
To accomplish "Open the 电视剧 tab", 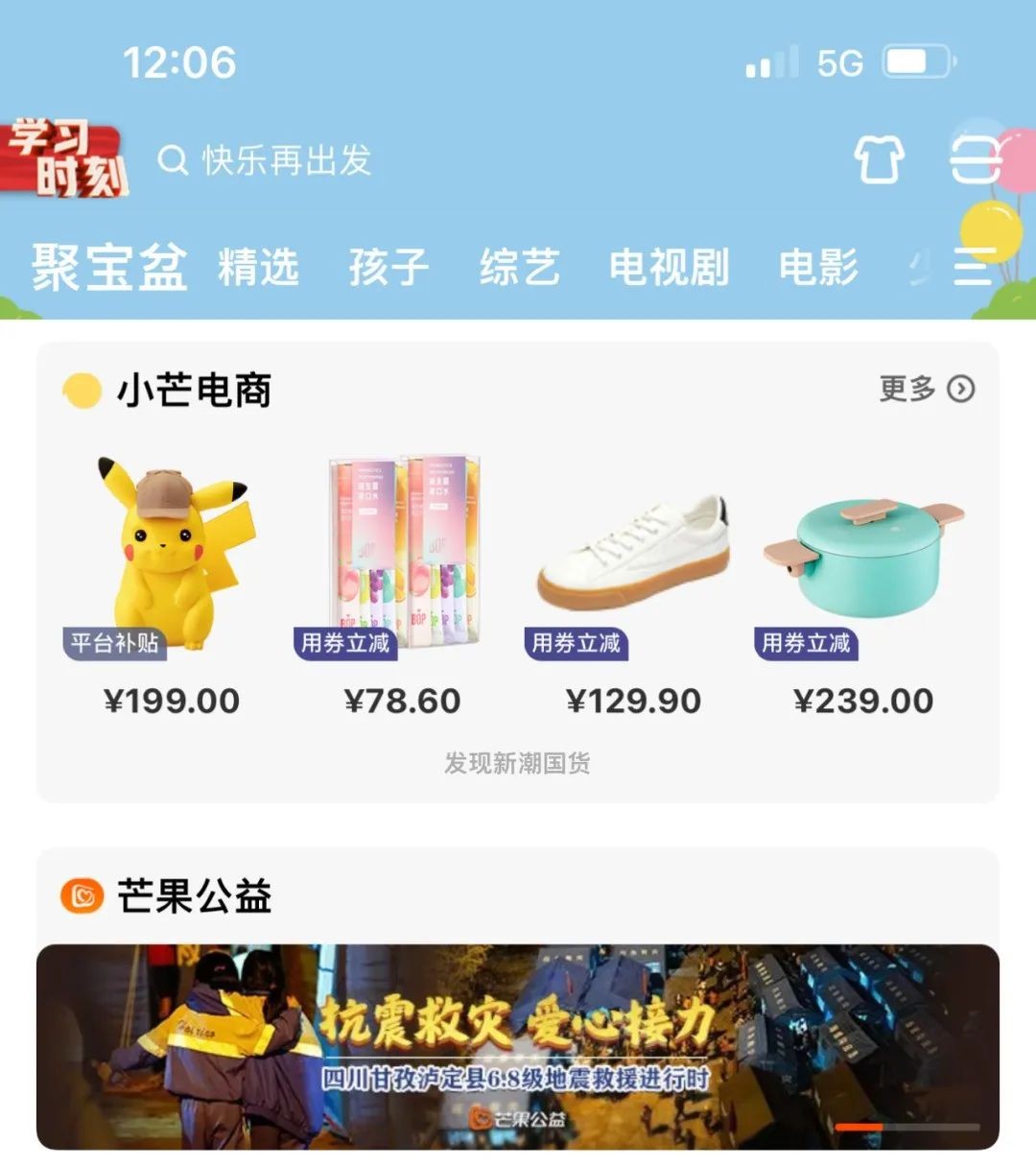I will (x=669, y=267).
